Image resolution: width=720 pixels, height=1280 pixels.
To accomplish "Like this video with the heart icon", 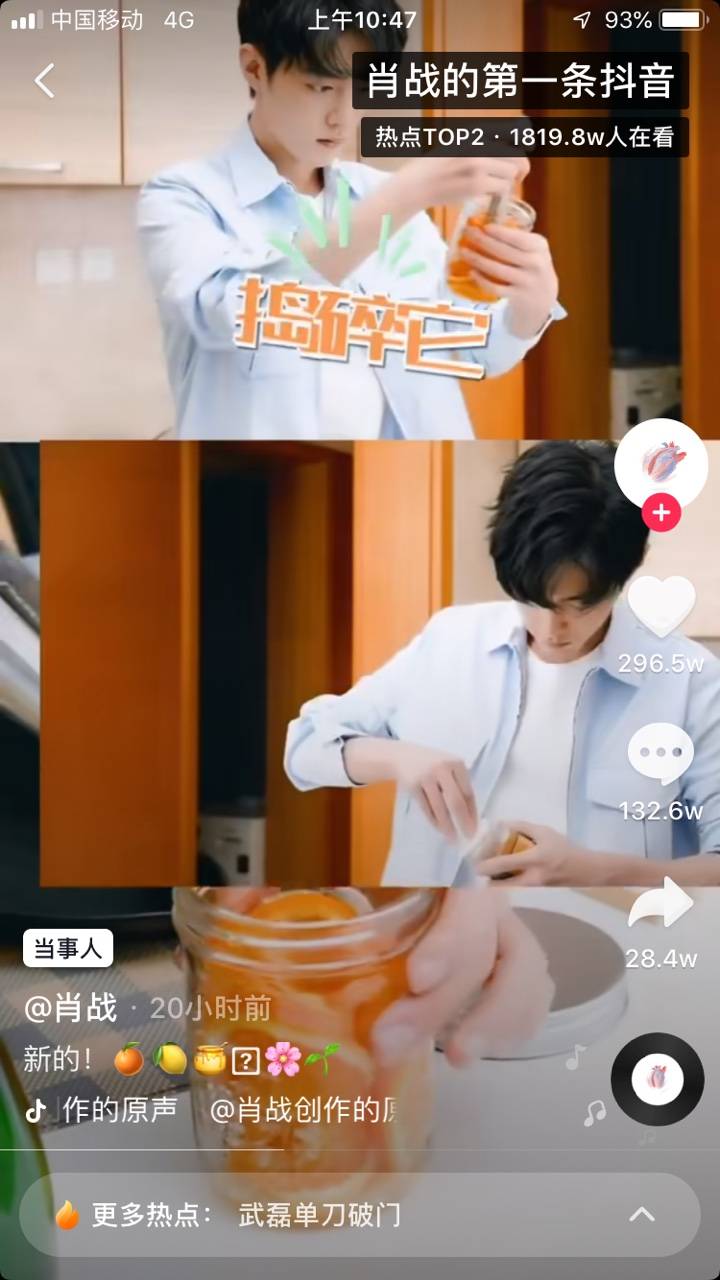I will pyautogui.click(x=660, y=607).
